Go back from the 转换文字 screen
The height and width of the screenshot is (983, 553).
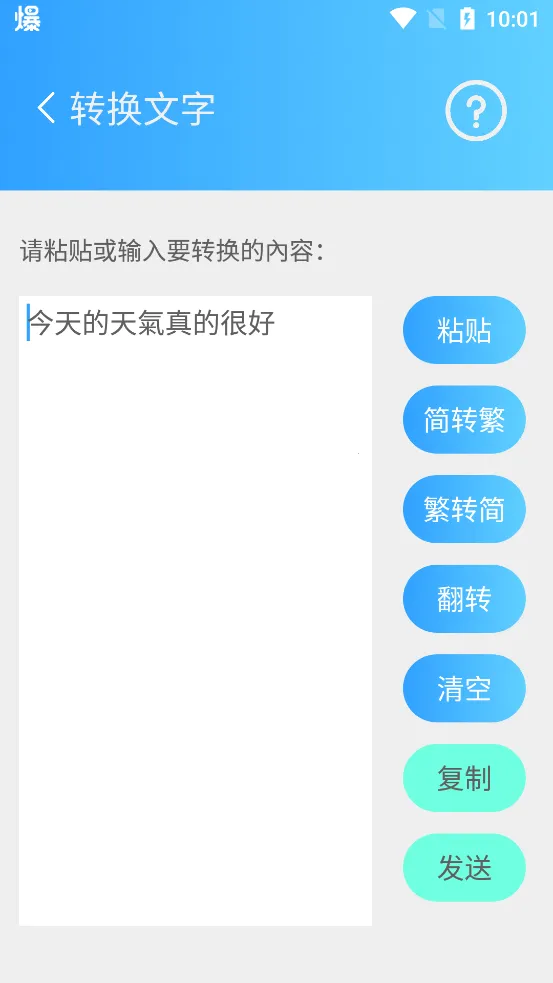[x=46, y=108]
